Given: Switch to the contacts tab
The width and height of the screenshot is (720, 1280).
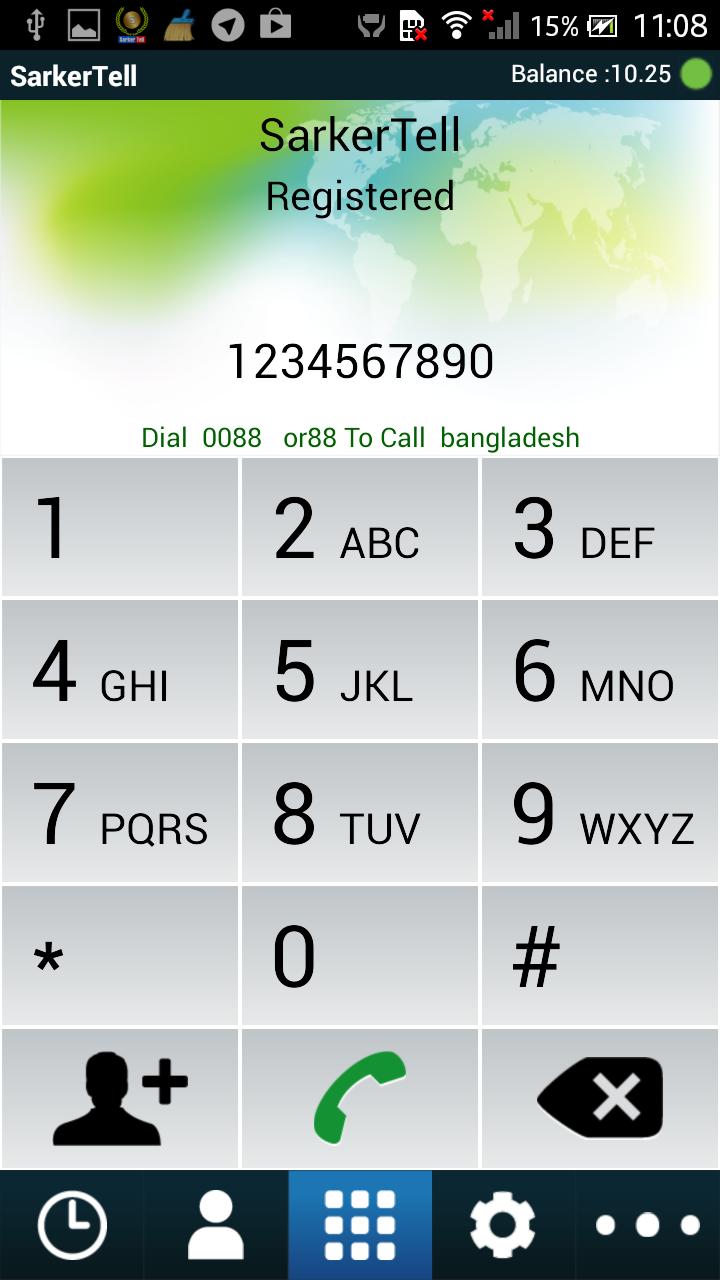Looking at the screenshot, I should (216, 1225).
